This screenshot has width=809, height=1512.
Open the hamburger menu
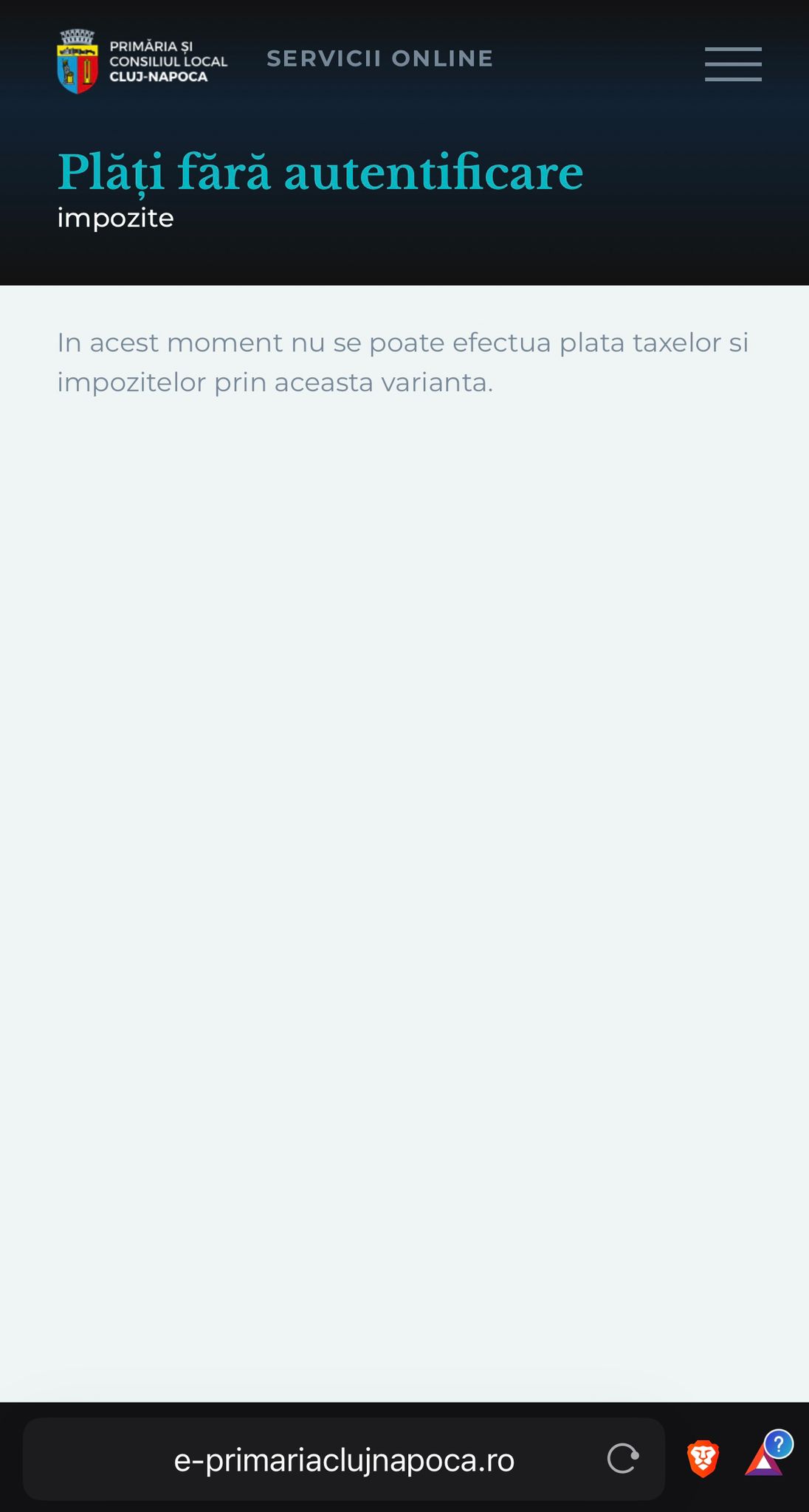tap(733, 64)
